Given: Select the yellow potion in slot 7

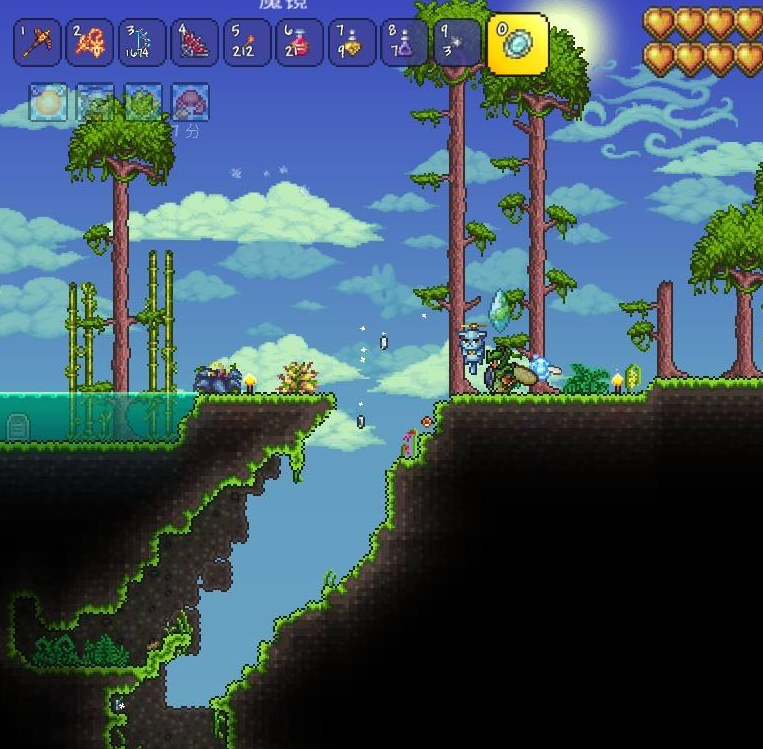Looking at the screenshot, I should [352, 43].
